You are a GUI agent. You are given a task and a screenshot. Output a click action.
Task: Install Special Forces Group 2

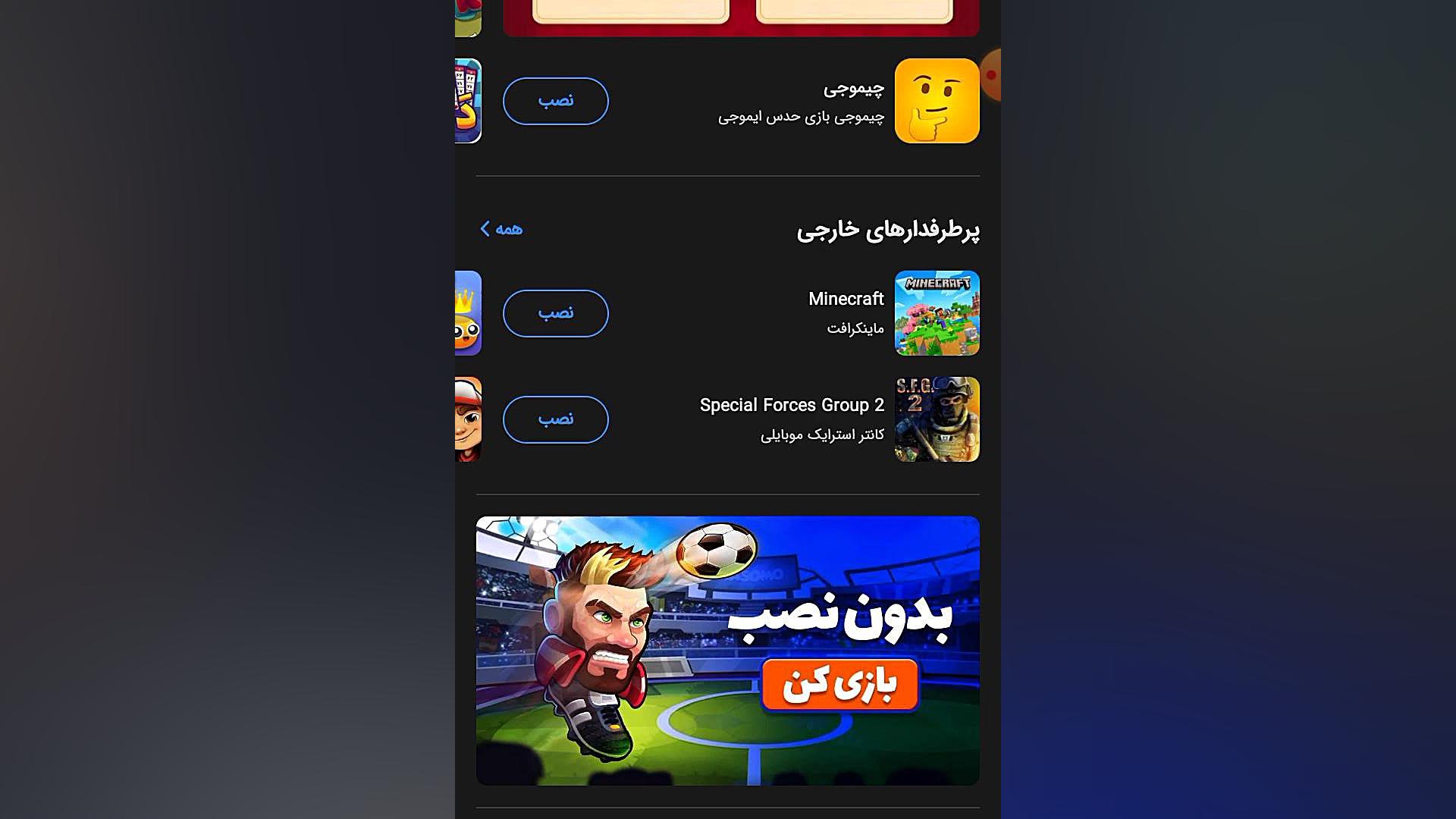(x=555, y=419)
